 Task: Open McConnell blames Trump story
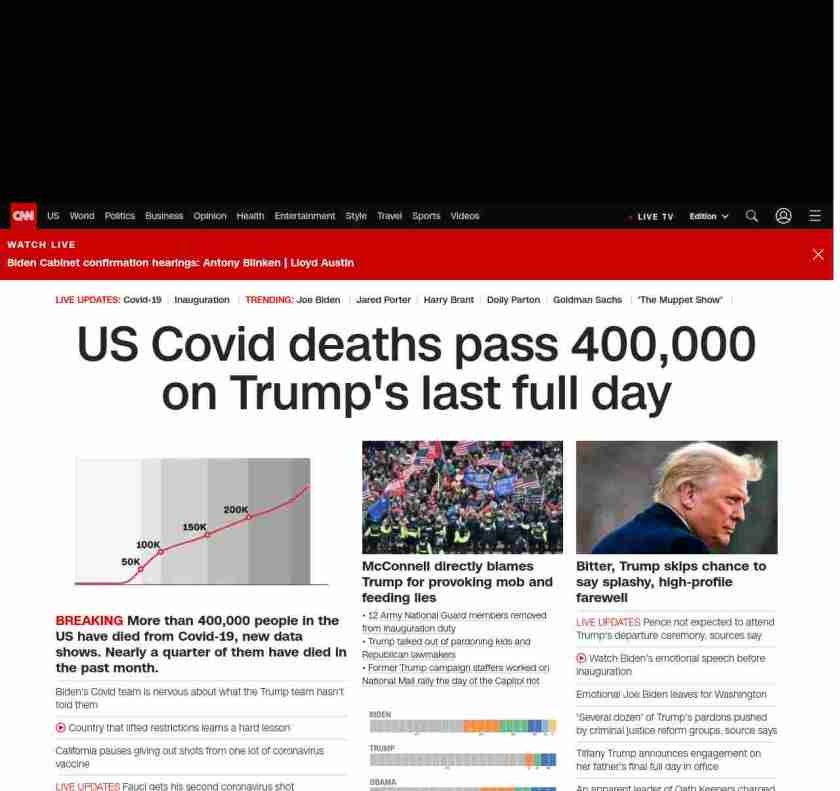click(x=457, y=581)
